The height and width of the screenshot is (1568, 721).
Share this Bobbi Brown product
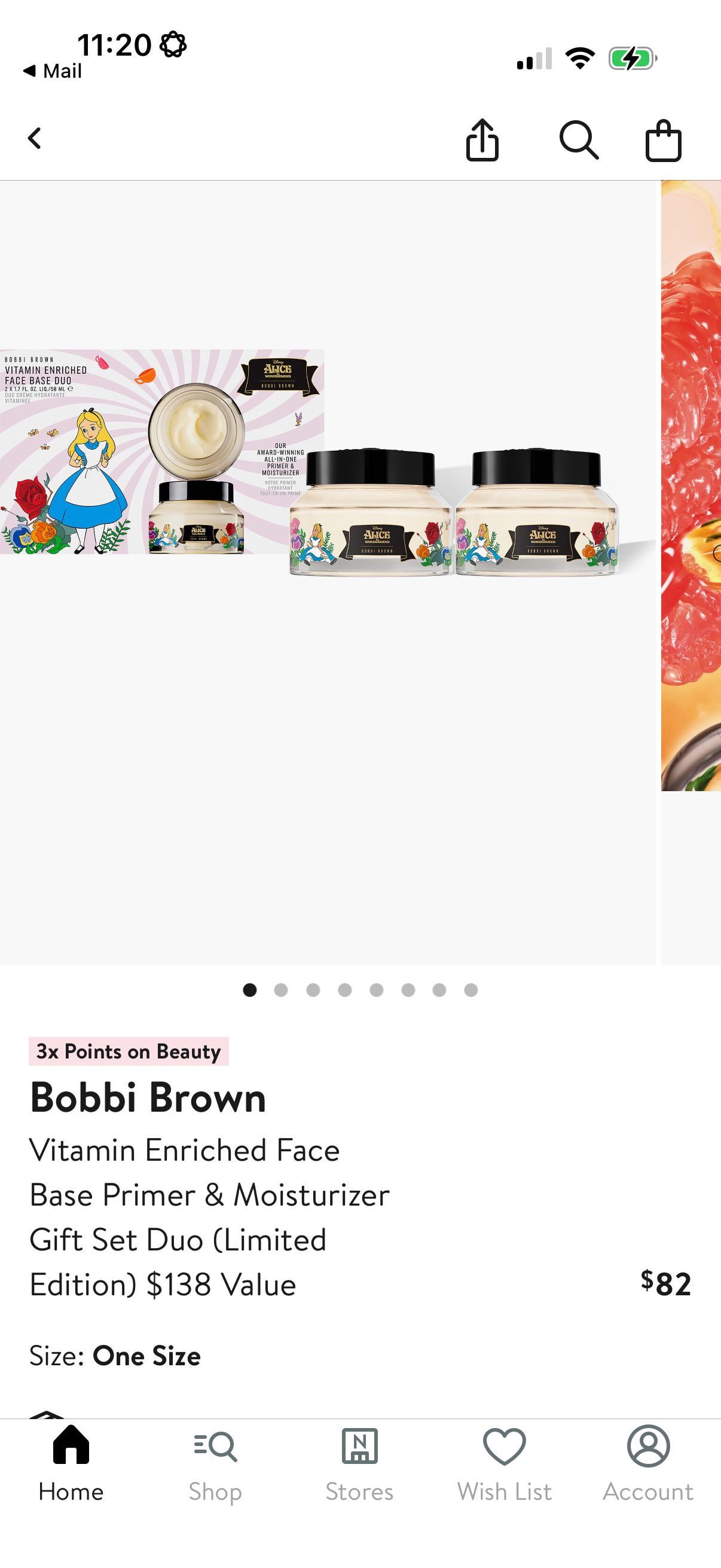click(x=482, y=140)
